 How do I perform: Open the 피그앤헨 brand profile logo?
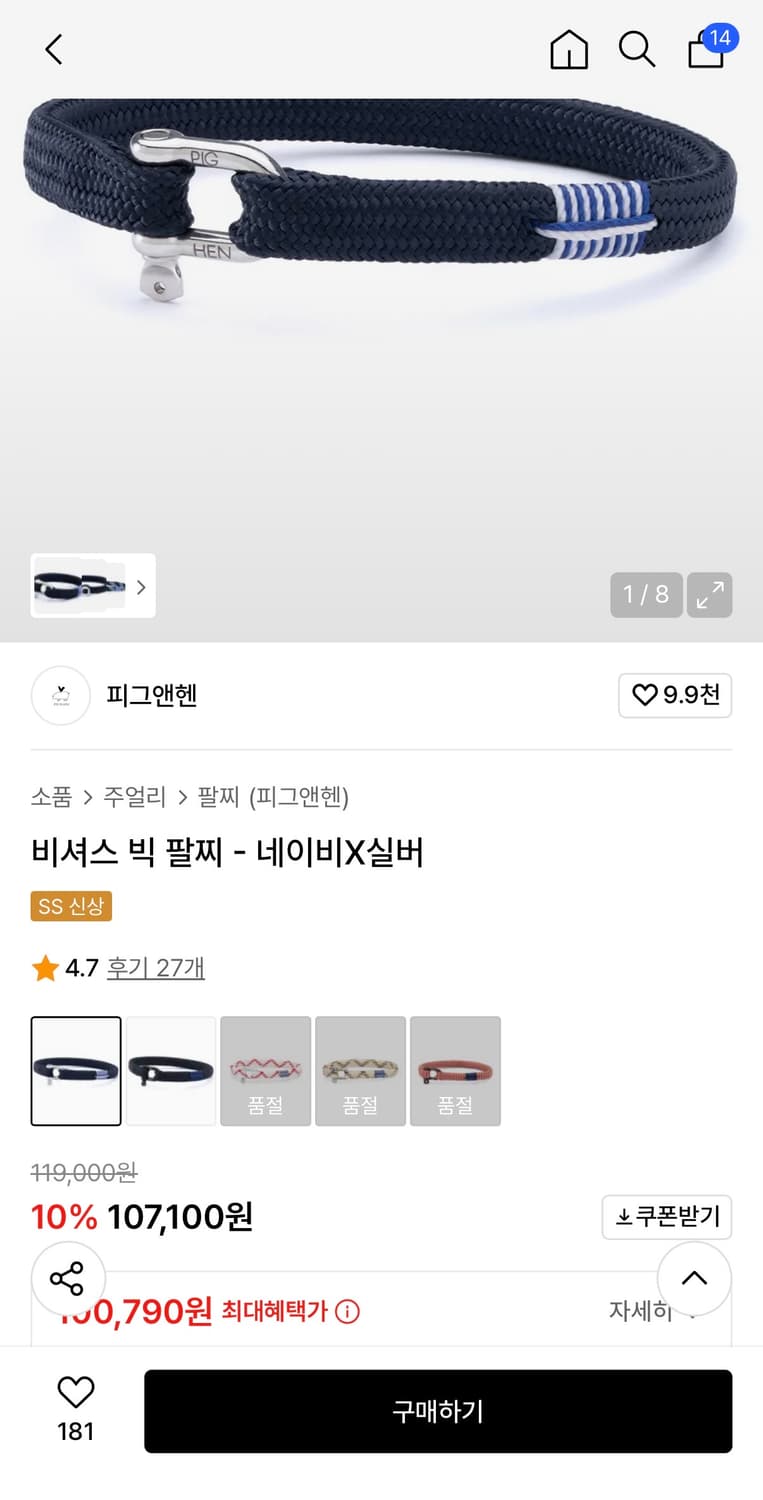61,695
